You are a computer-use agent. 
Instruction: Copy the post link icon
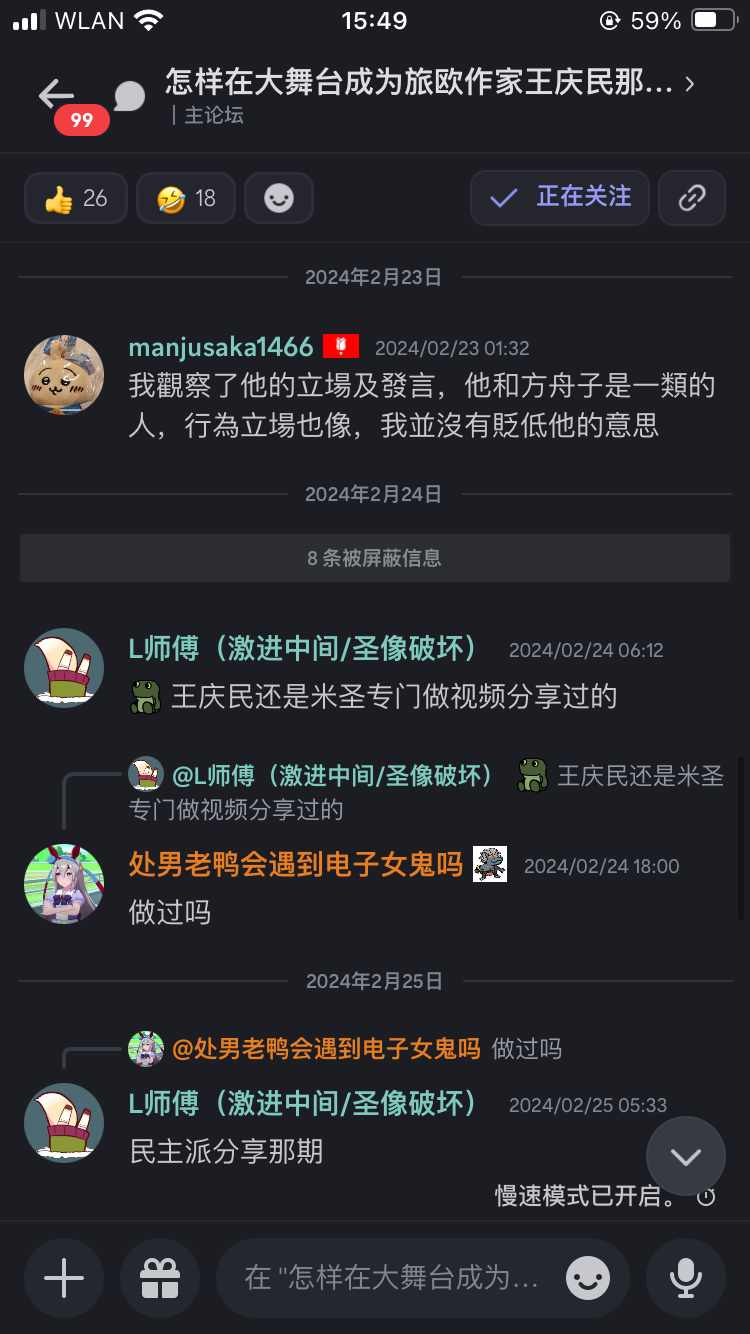[692, 198]
